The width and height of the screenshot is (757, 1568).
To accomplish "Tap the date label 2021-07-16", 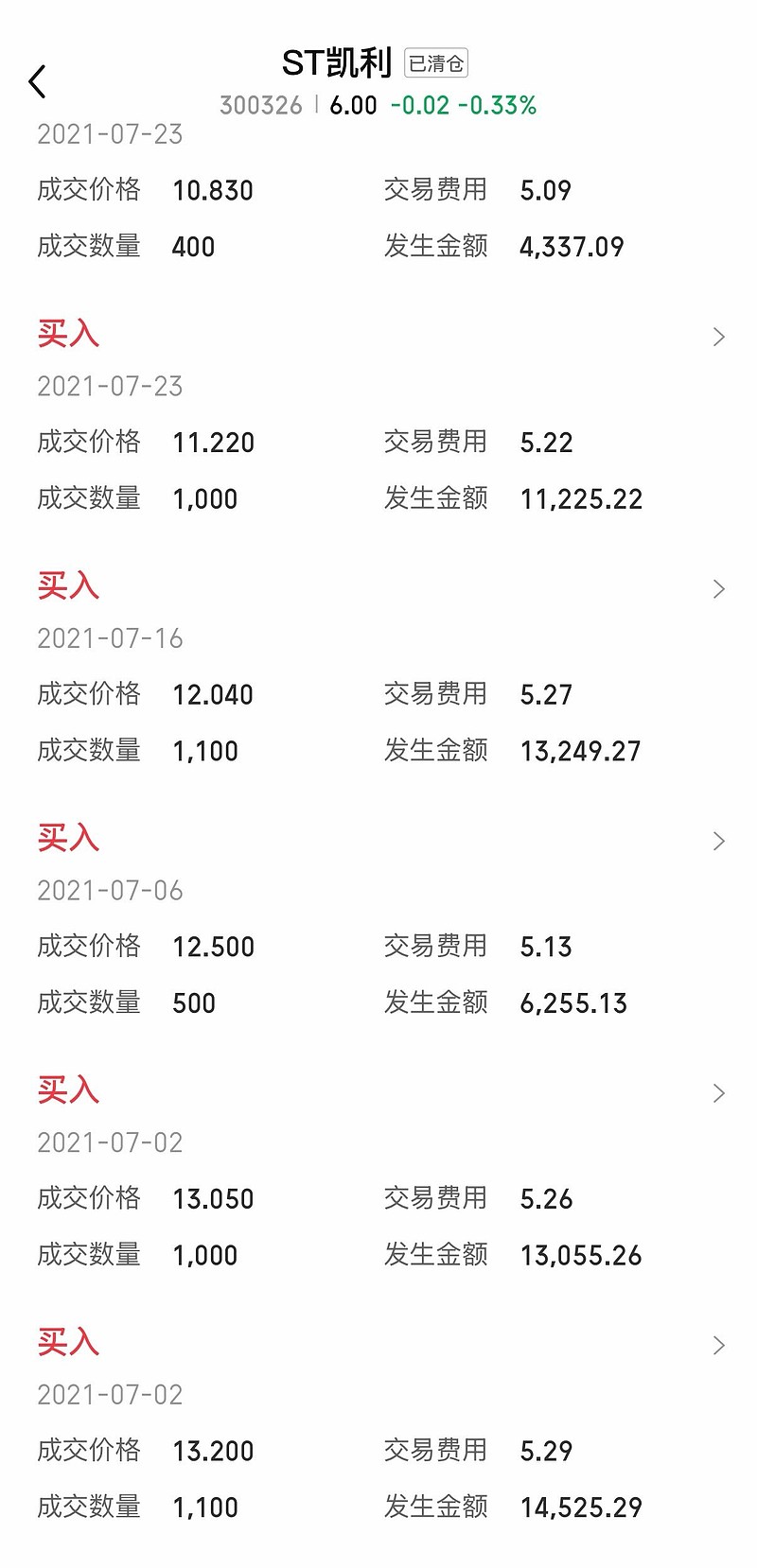I will [110, 638].
